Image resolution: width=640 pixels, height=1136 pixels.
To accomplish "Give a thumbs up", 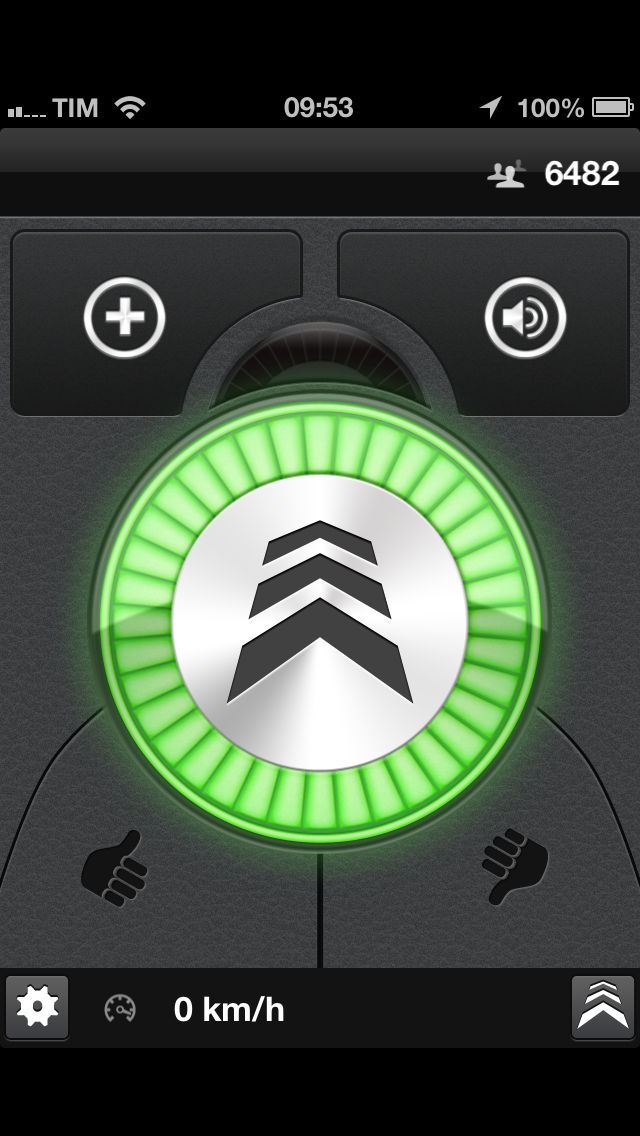I will coord(113,868).
